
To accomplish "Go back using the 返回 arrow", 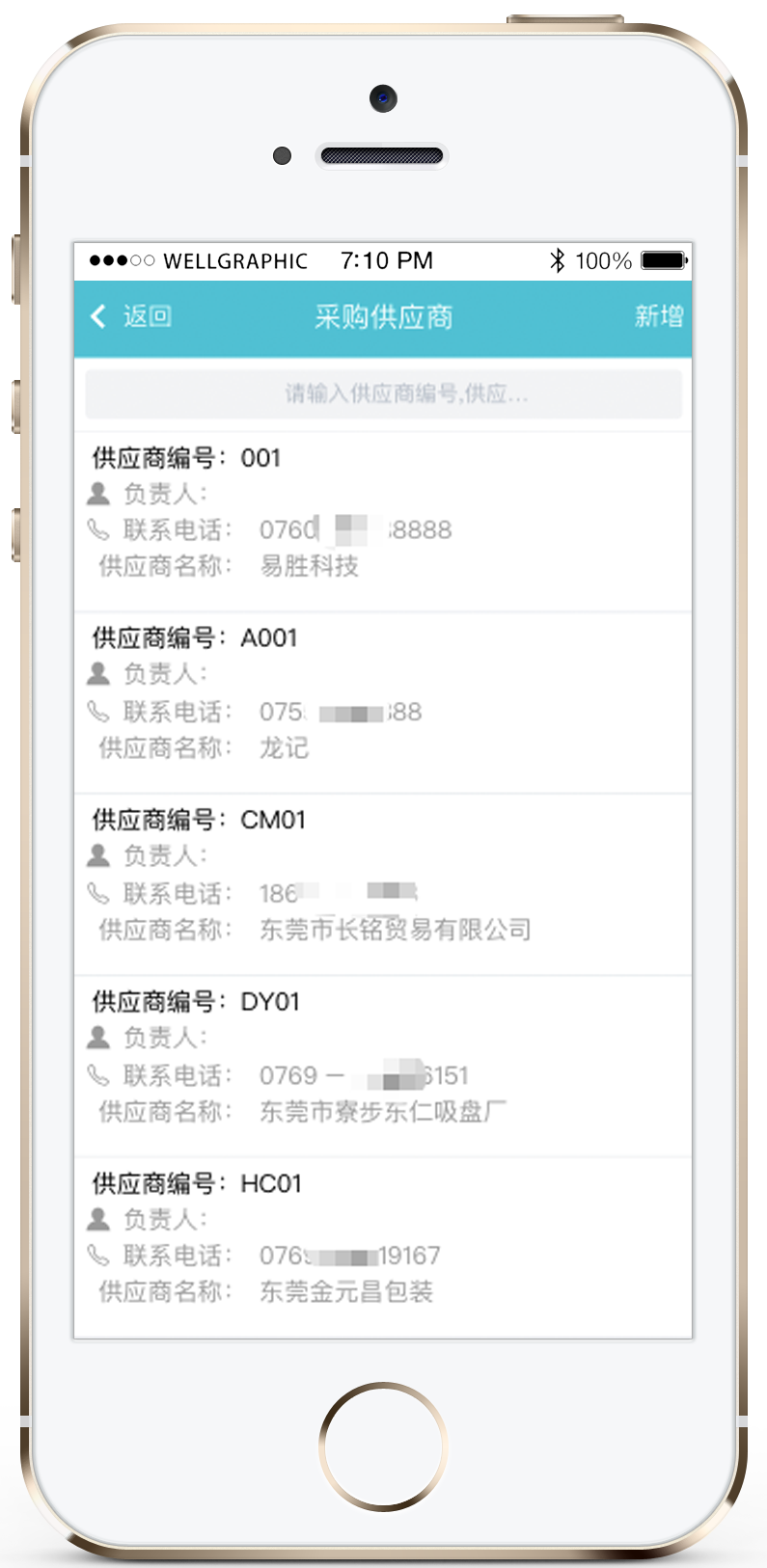I will pyautogui.click(x=129, y=316).
